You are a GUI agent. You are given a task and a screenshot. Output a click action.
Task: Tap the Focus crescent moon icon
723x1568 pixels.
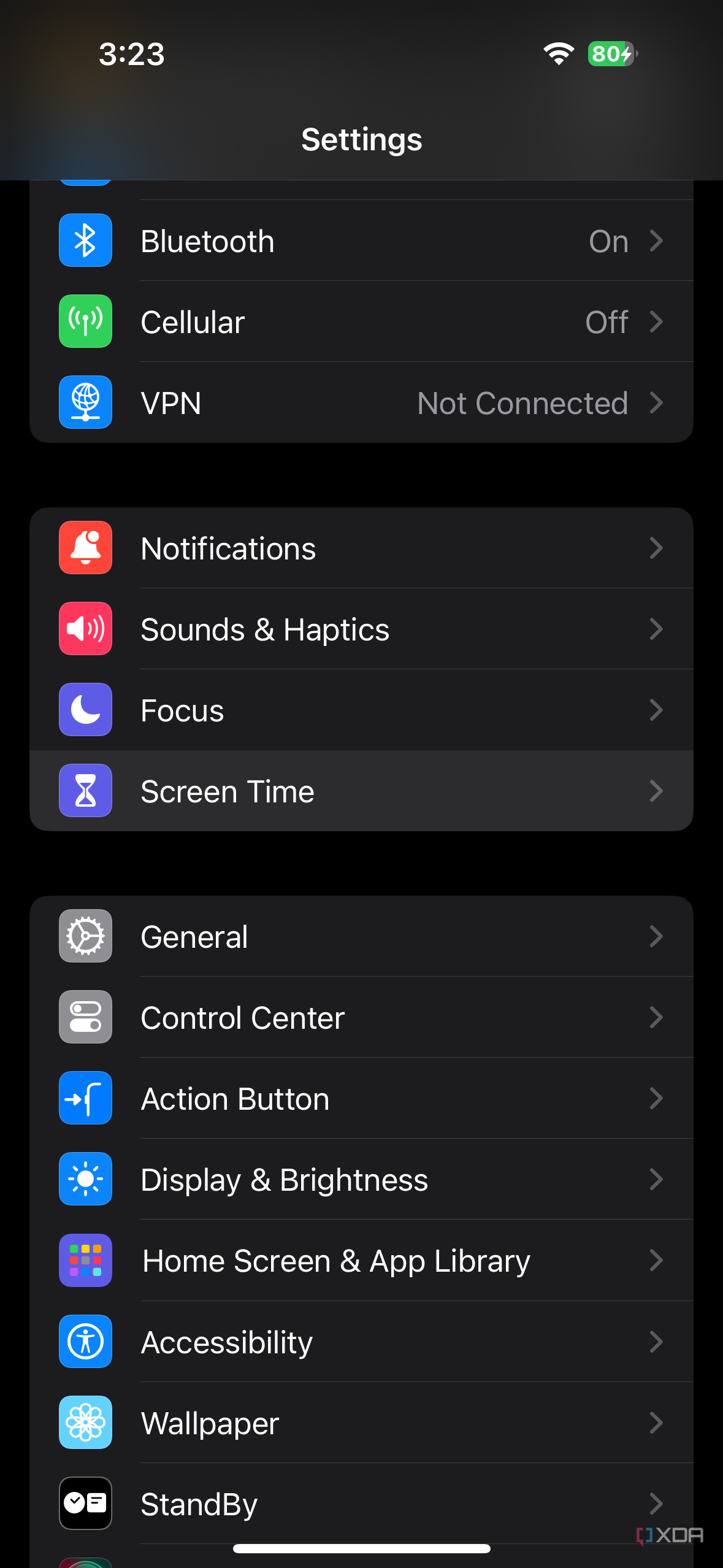click(85, 710)
